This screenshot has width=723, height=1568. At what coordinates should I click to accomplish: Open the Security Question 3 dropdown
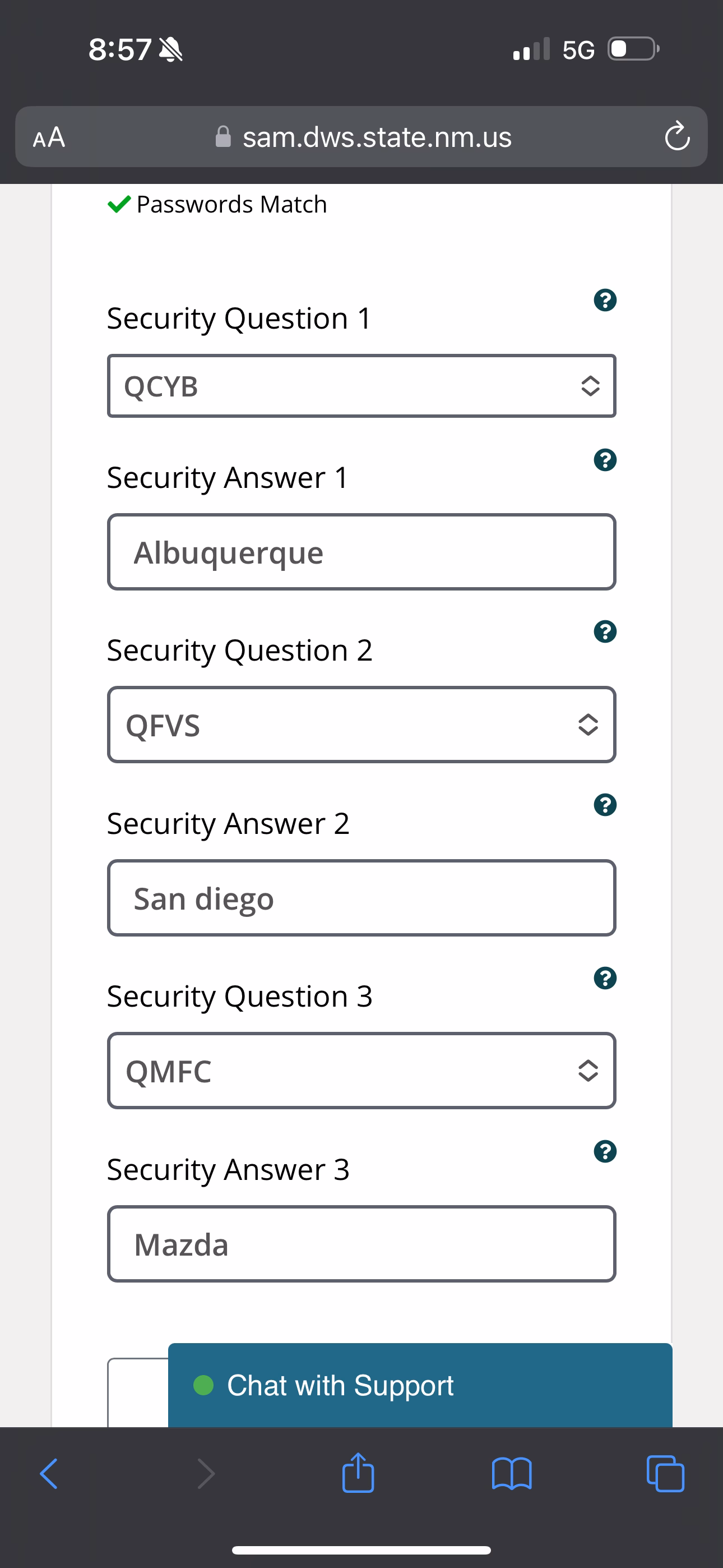(361, 1071)
